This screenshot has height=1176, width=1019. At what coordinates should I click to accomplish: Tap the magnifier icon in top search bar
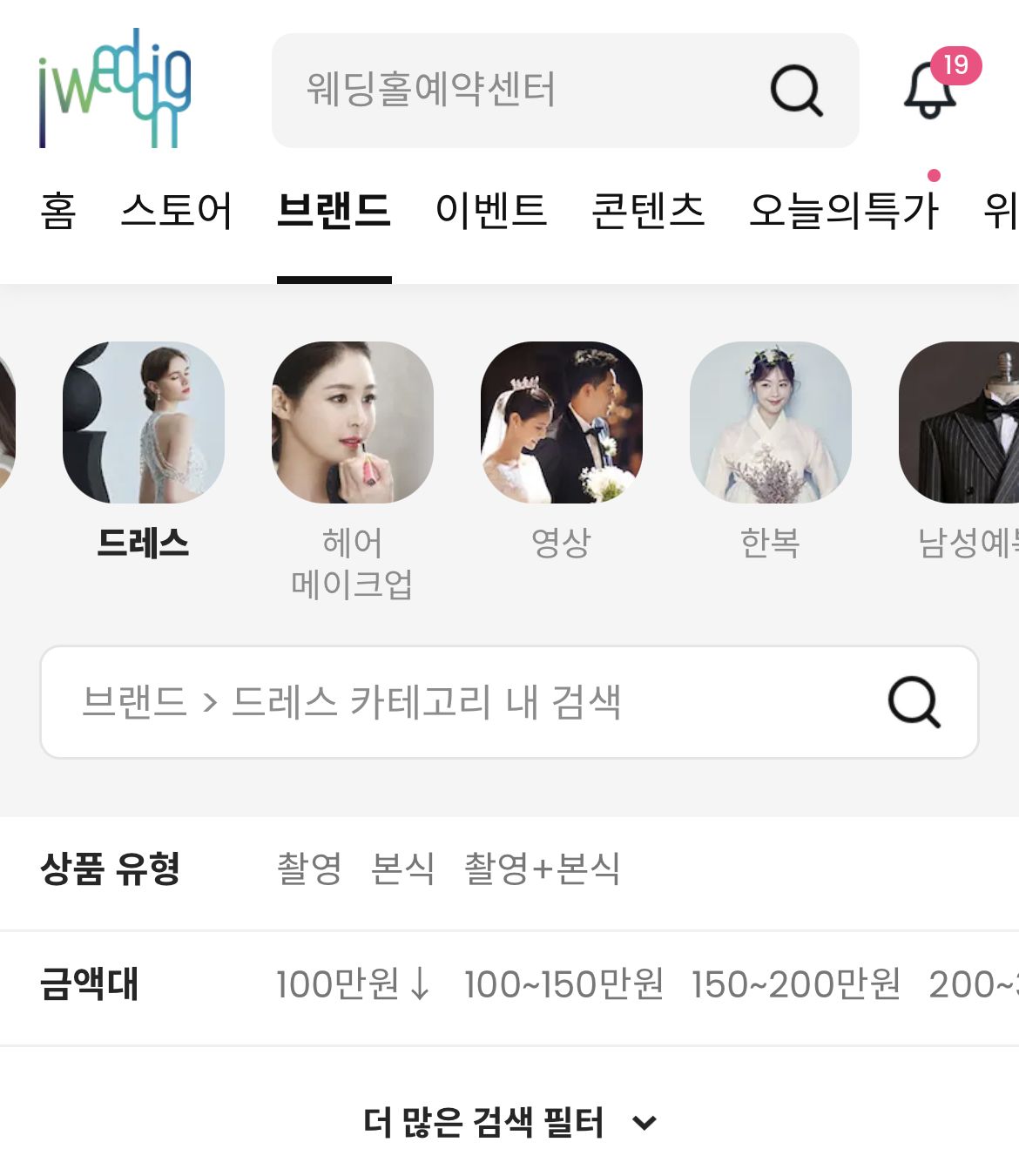796,91
